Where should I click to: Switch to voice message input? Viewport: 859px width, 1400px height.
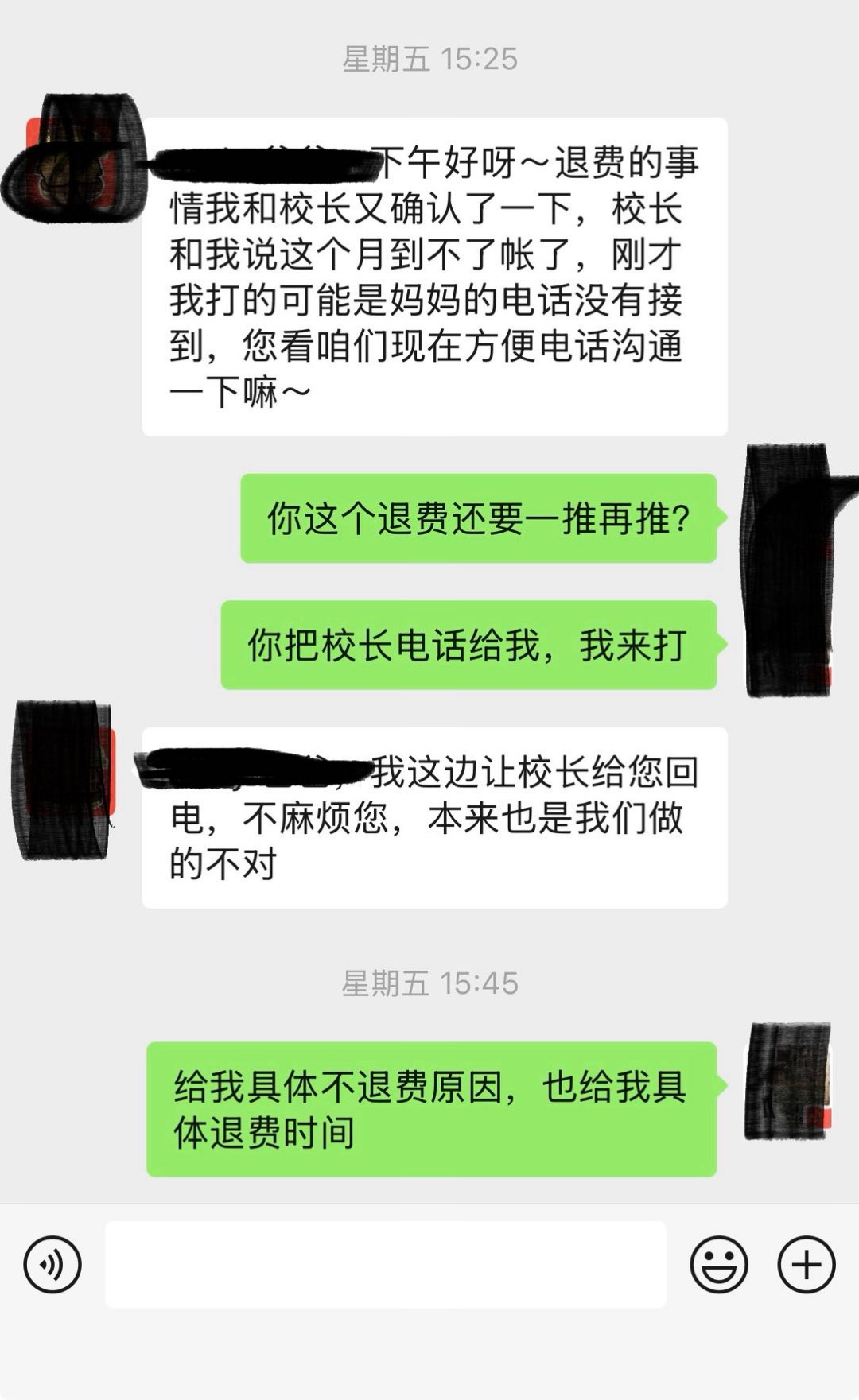pos(52,1264)
